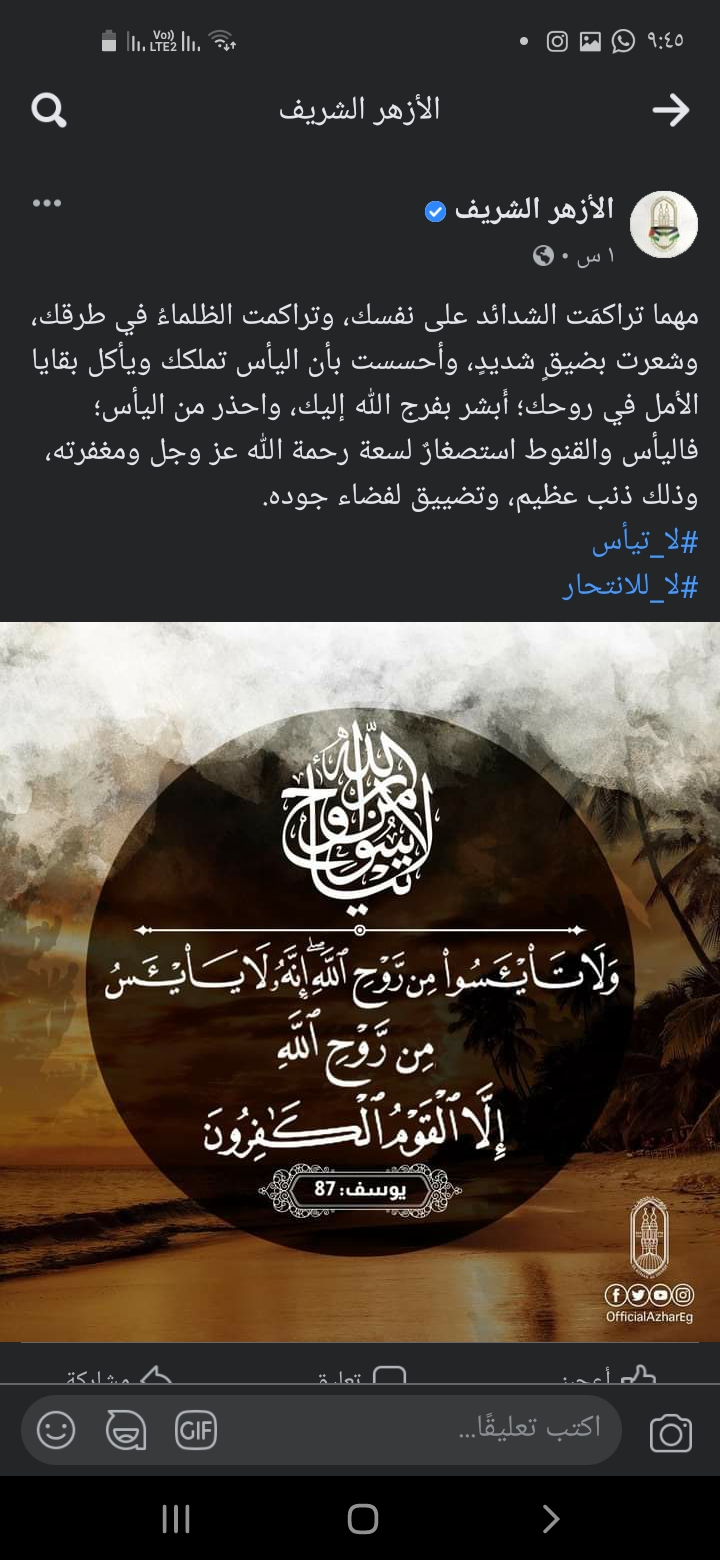The width and height of the screenshot is (720, 1560).
Task: View the Quran verse image full screen
Action: coord(360,980)
